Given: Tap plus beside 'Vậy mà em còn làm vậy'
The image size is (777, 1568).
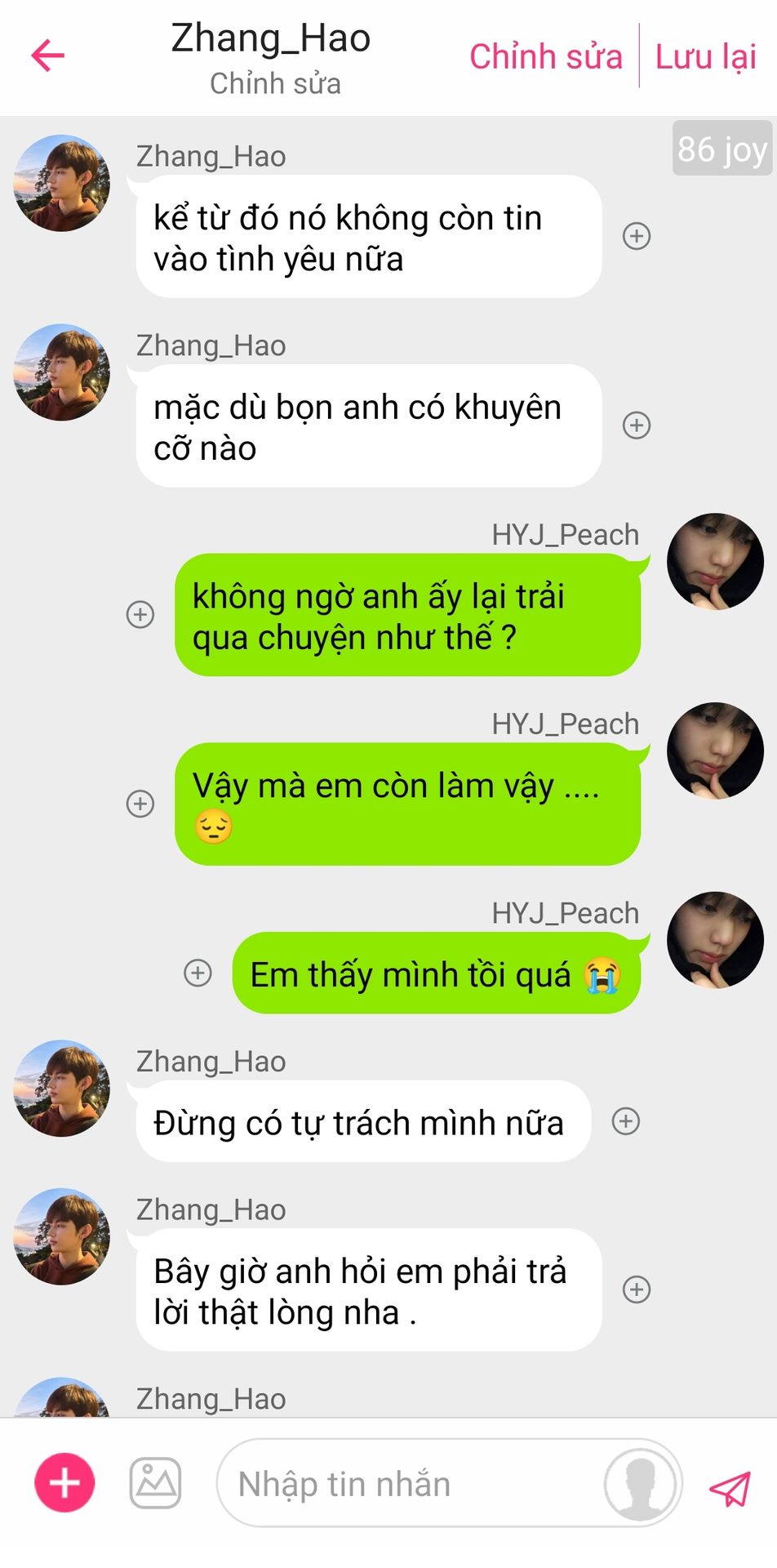Looking at the screenshot, I should [140, 804].
